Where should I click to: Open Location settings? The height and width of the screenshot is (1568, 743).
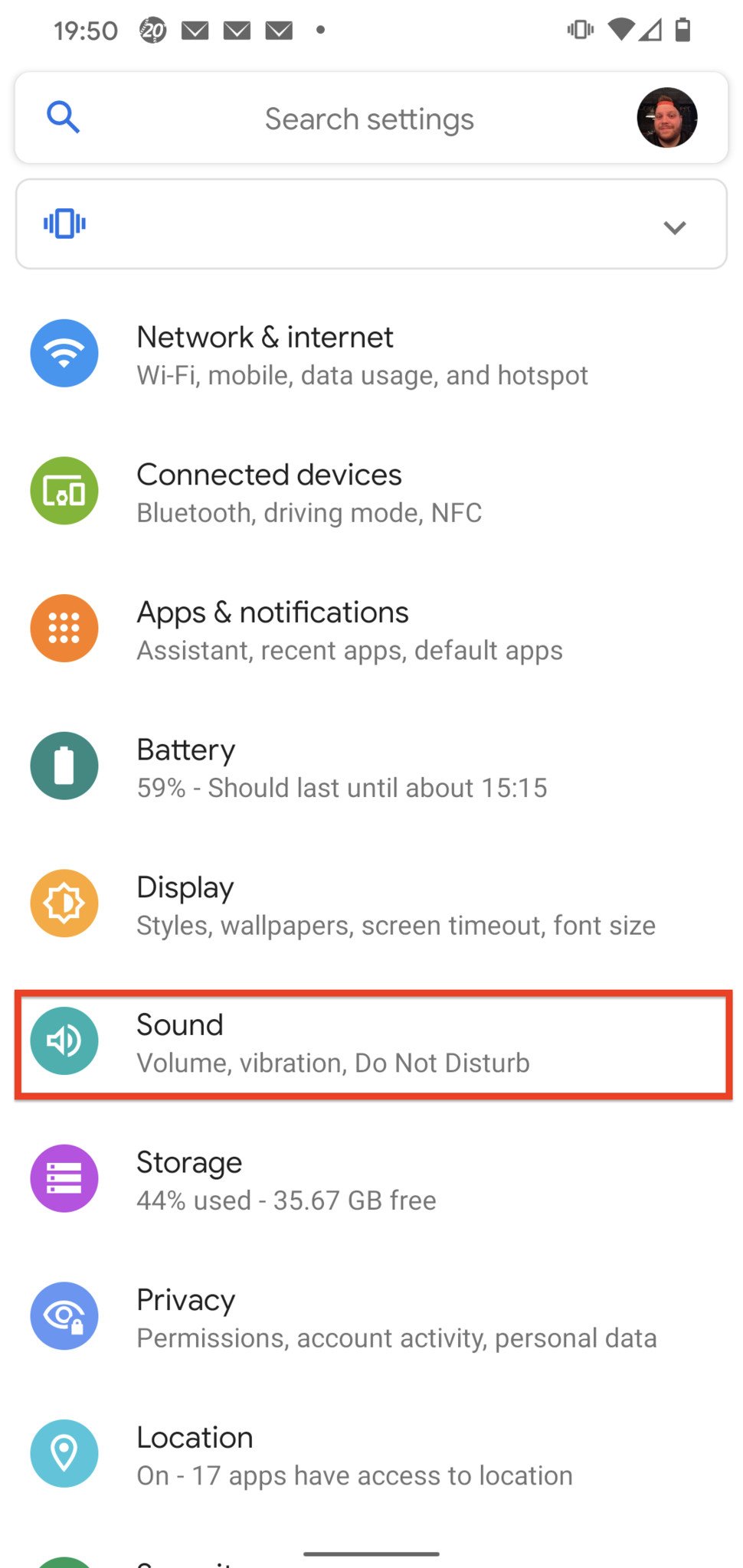(x=371, y=1455)
